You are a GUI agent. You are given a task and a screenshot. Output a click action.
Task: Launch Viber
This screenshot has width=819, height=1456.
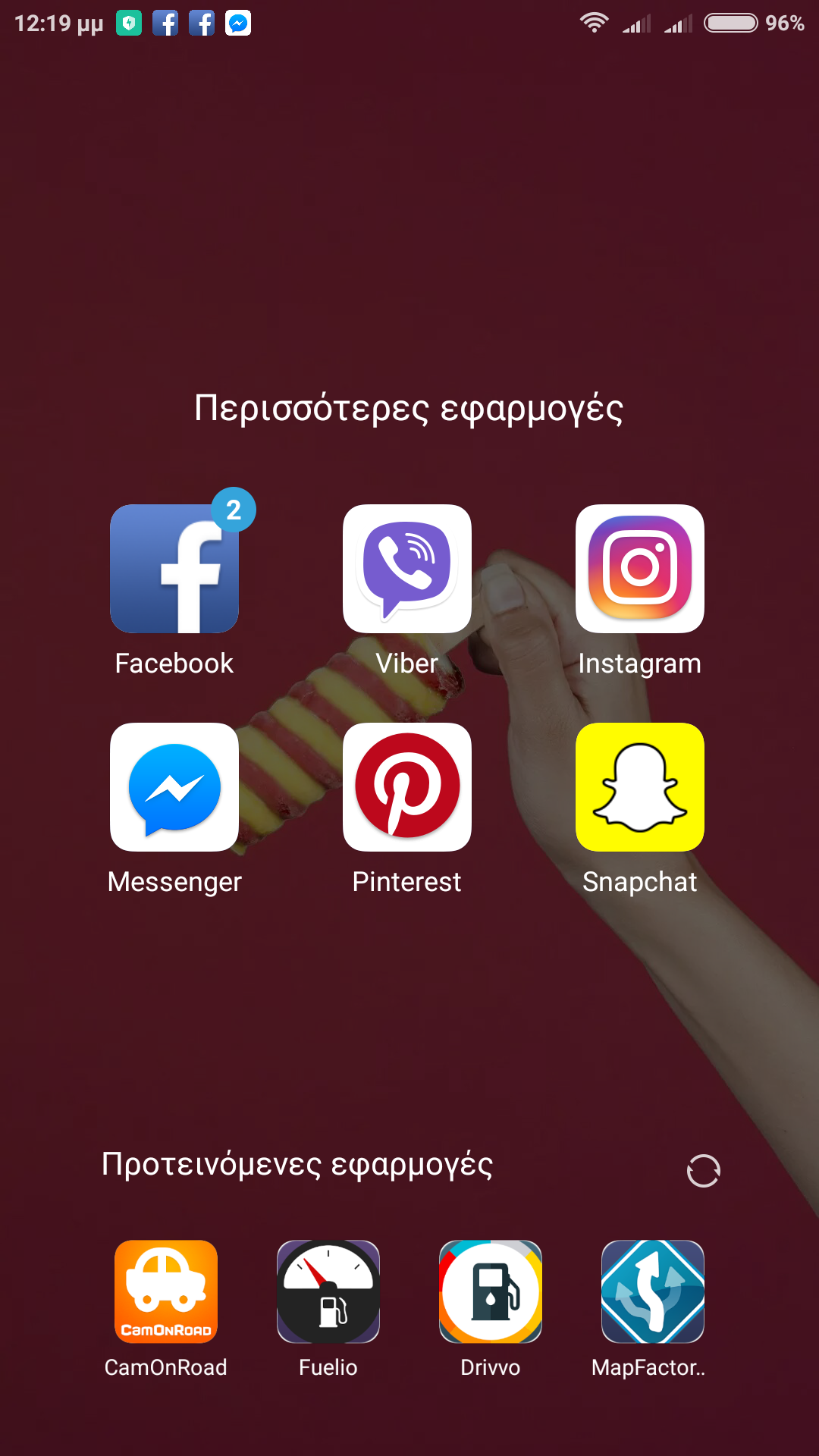407,569
